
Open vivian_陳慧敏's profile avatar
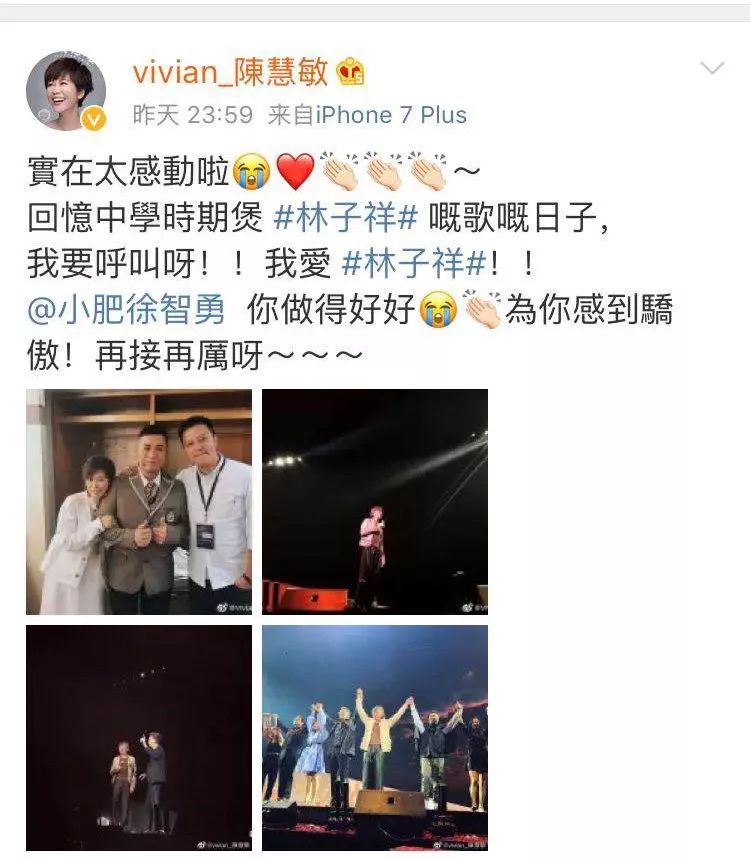pyautogui.click(x=66, y=92)
